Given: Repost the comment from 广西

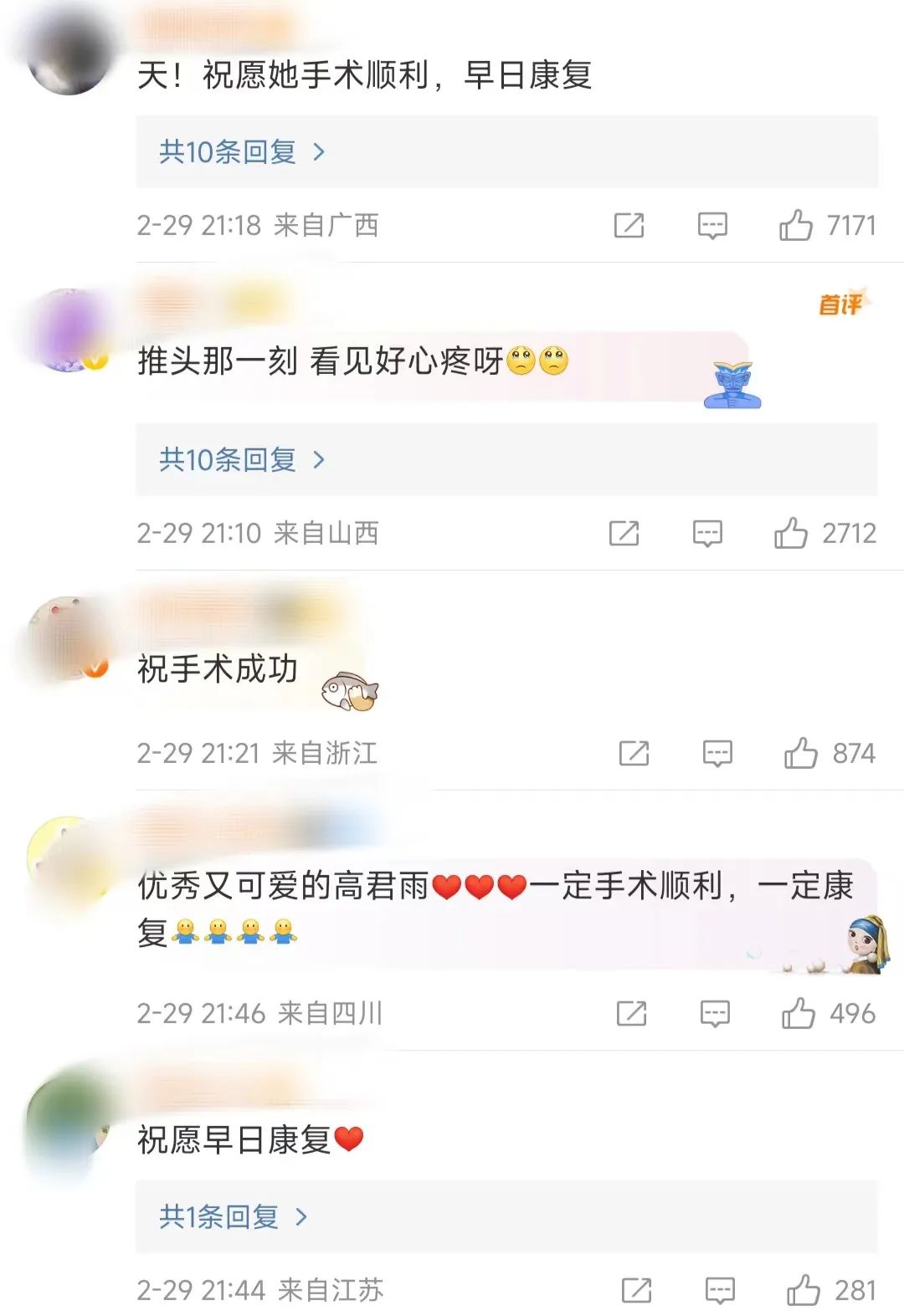Looking at the screenshot, I should pos(629,225).
